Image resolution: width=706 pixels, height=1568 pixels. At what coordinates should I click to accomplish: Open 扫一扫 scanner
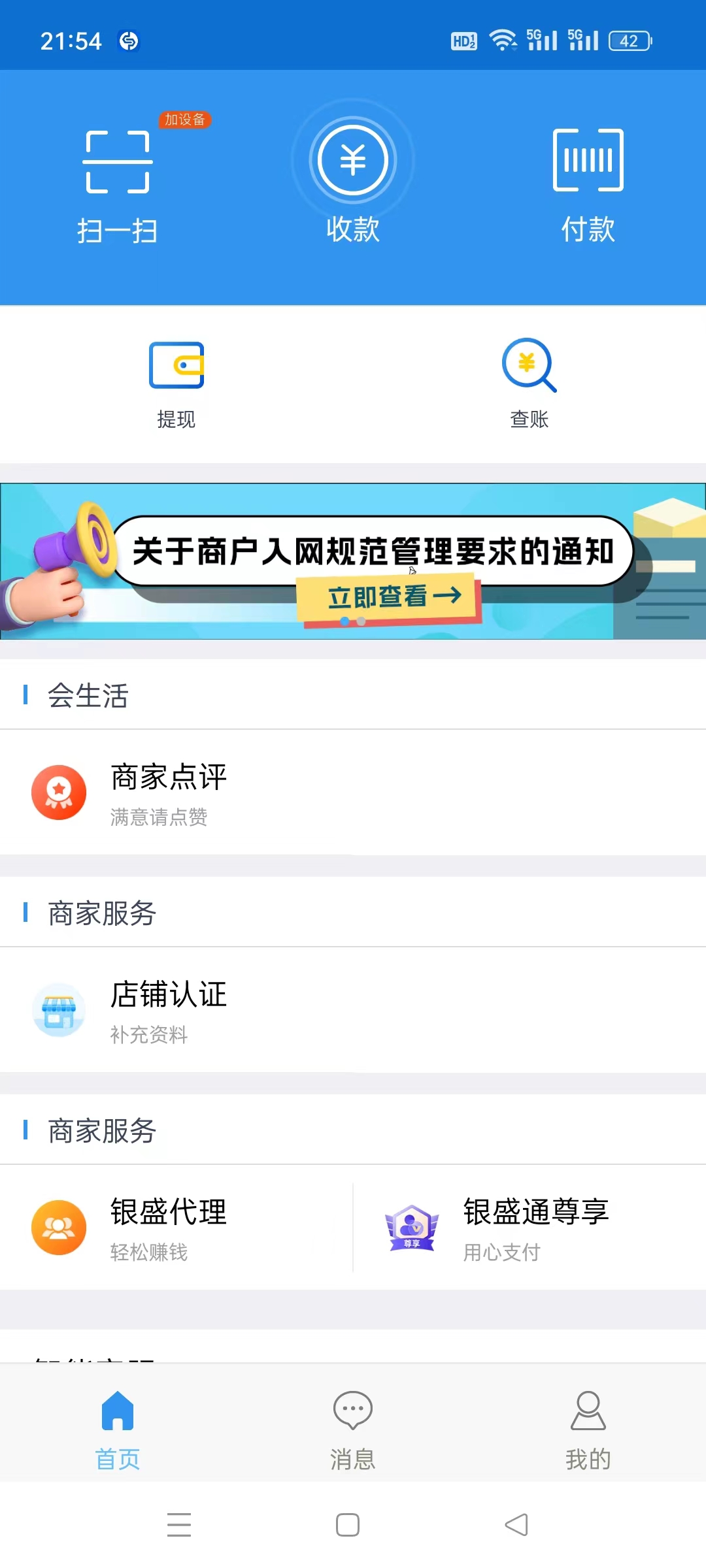pyautogui.click(x=118, y=186)
